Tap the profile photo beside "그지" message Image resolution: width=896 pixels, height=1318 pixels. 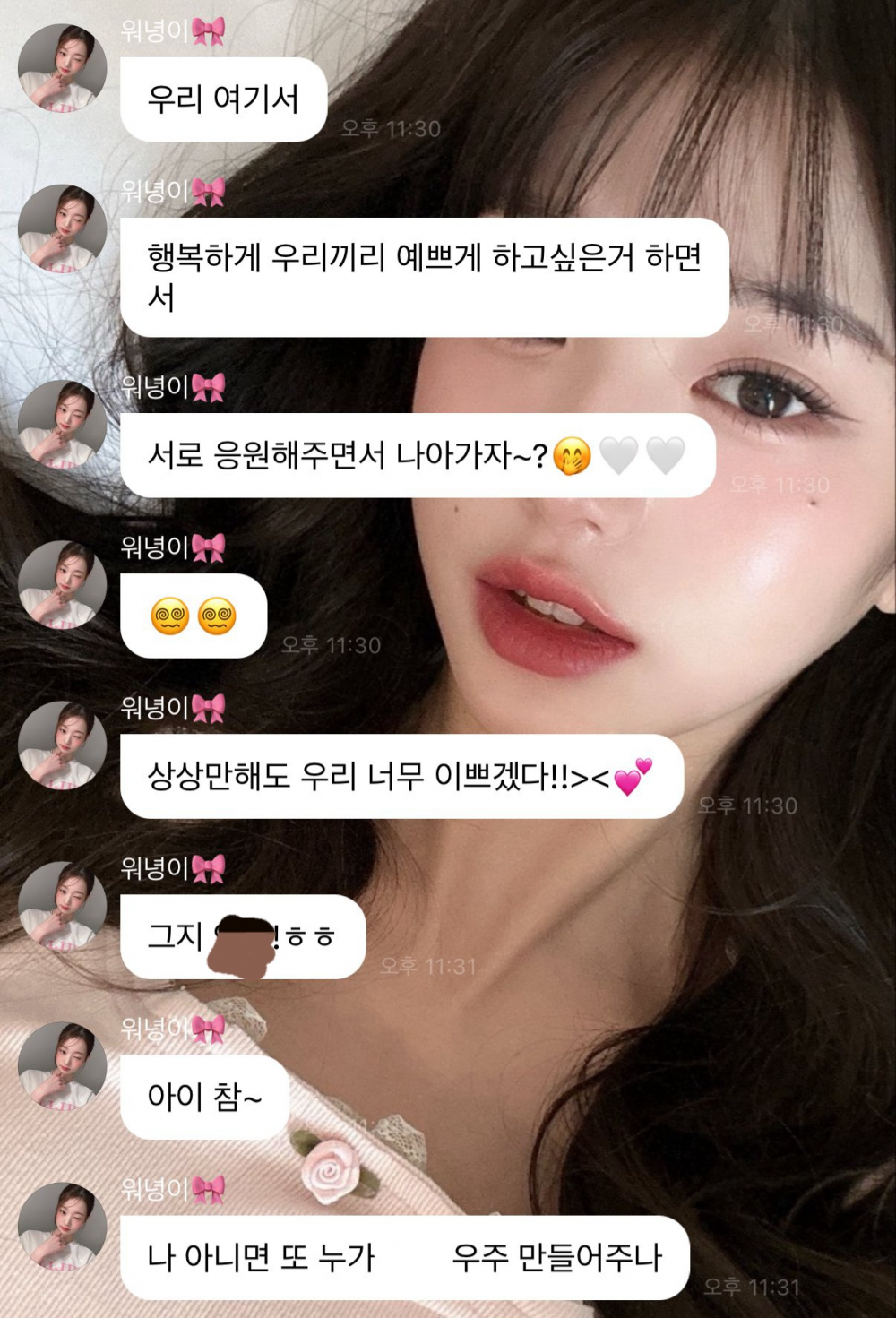coord(62,906)
